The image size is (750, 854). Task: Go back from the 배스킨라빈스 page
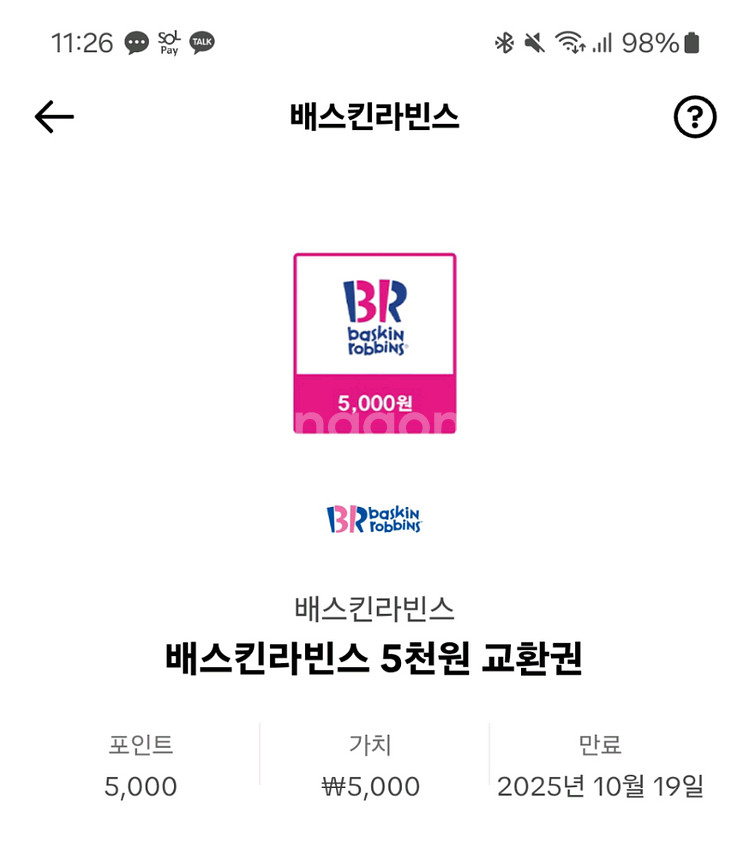point(54,117)
